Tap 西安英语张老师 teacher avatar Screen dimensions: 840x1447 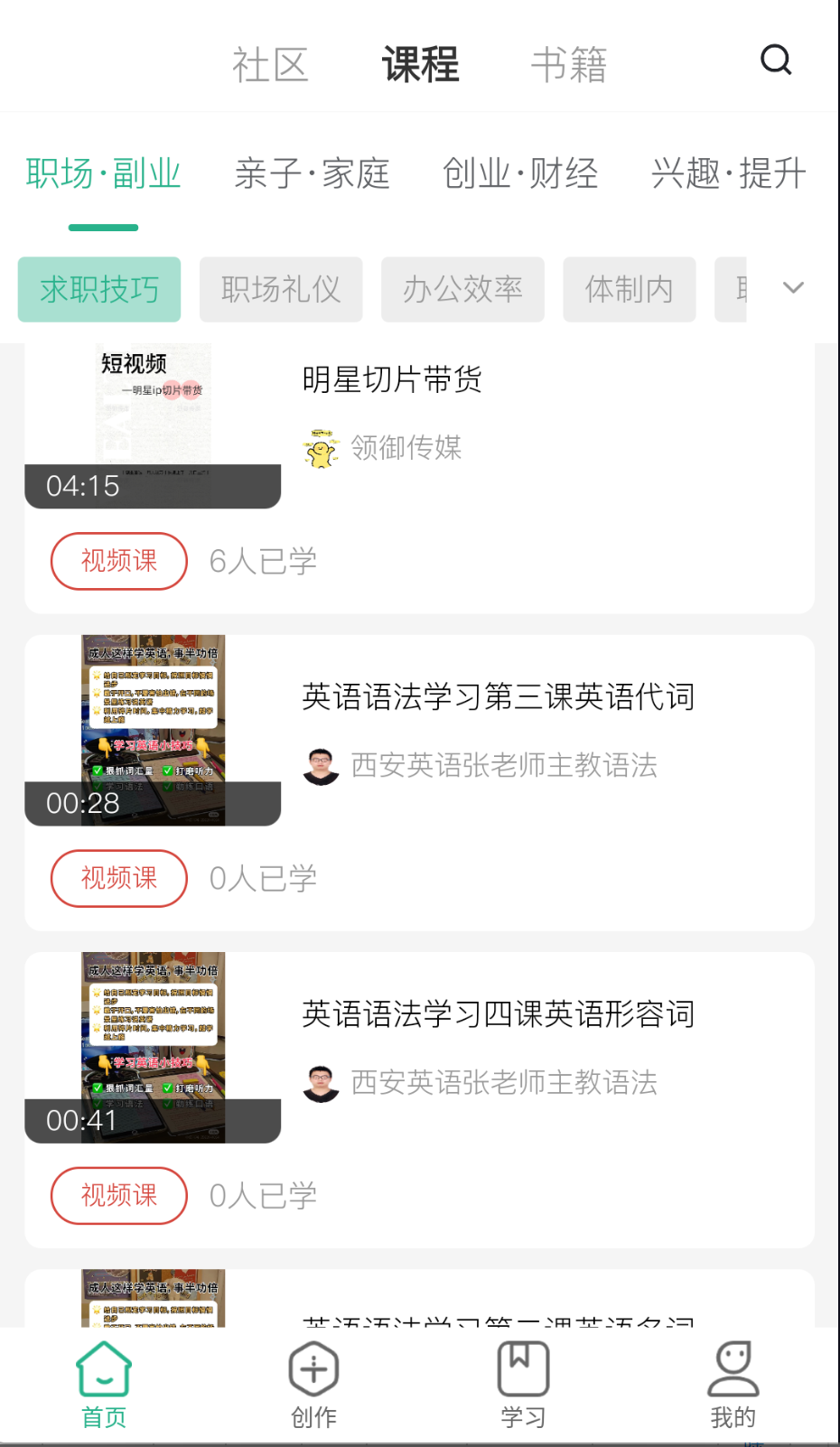(321, 765)
